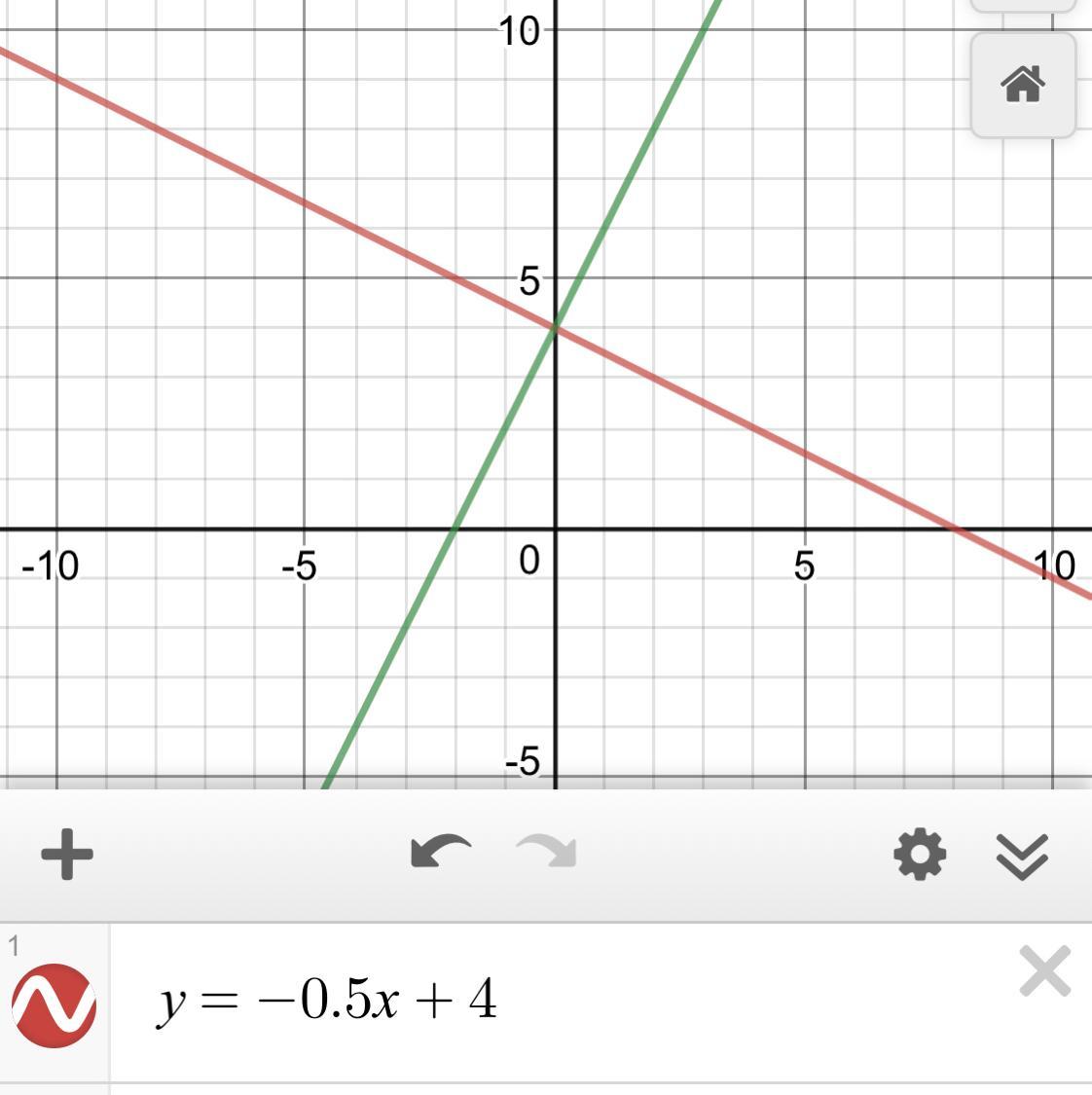The image size is (1092, 1095).
Task: Delete expression y = -0.5x + 4
Action: click(x=1044, y=971)
